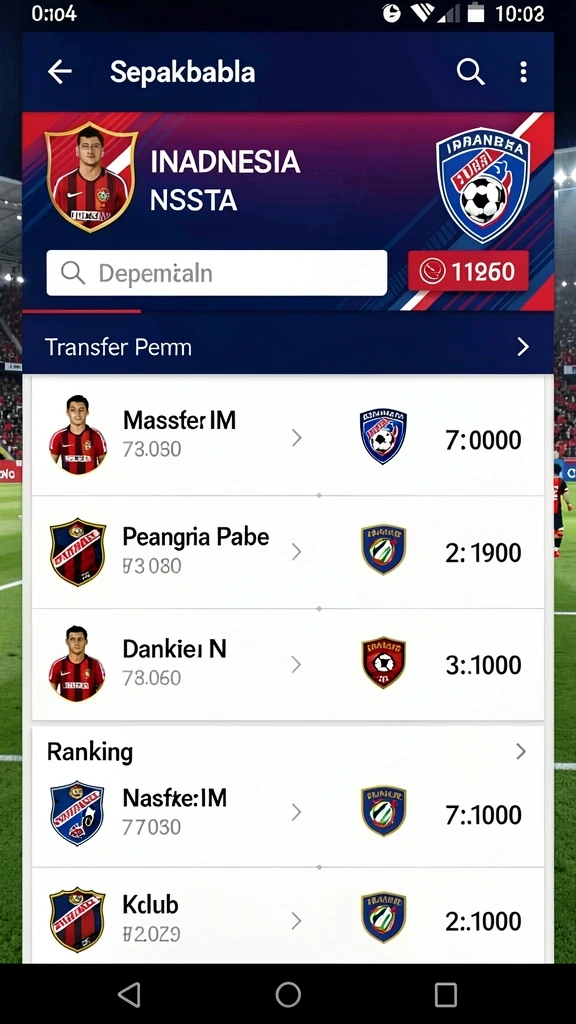576x1024 pixels.
Task: Open recent apps from navigation bar
Action: tap(445, 995)
